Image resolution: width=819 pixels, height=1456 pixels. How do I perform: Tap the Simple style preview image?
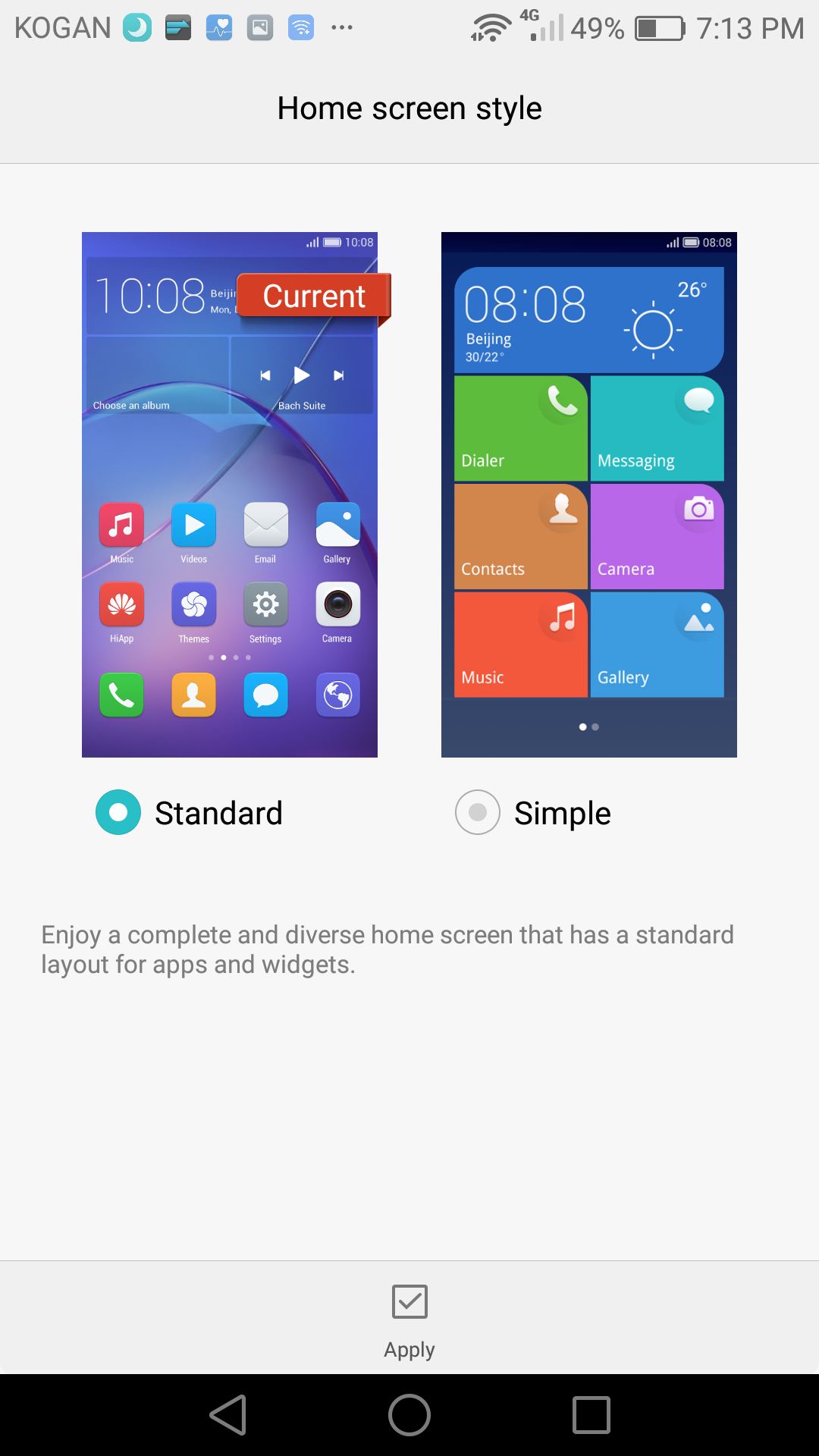point(589,494)
